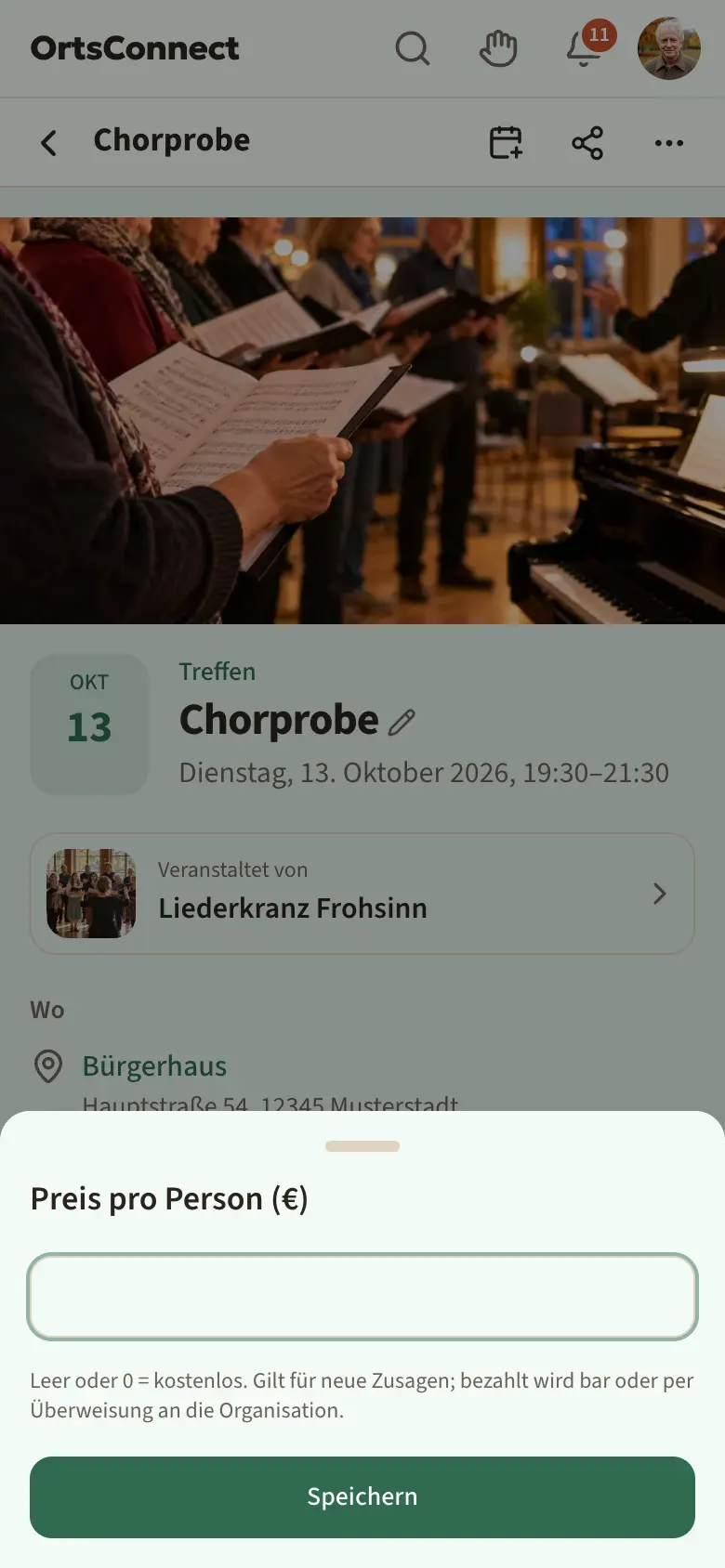Viewport: 725px width, 1568px height.
Task: Open organizer Liederkranz Frohsinn
Action: (362, 894)
